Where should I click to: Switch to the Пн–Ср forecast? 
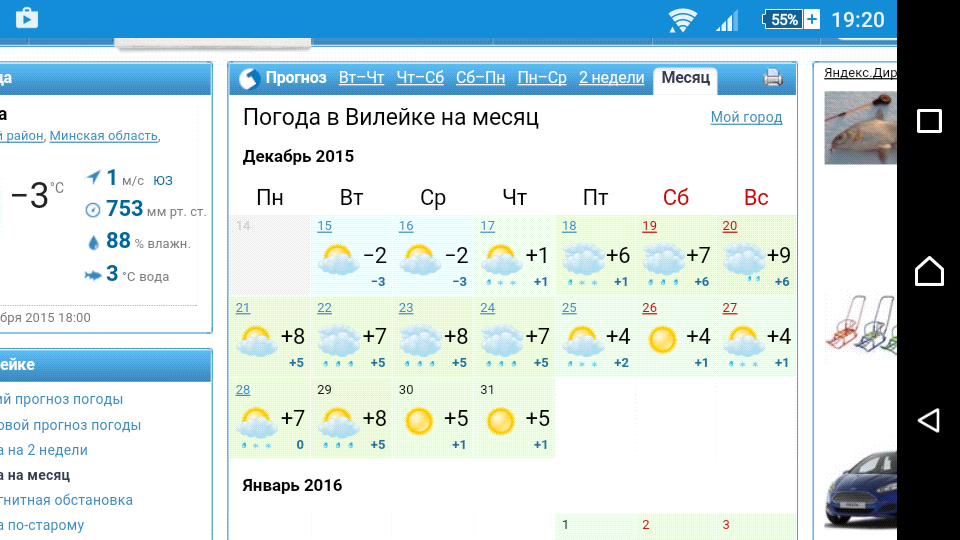point(542,78)
